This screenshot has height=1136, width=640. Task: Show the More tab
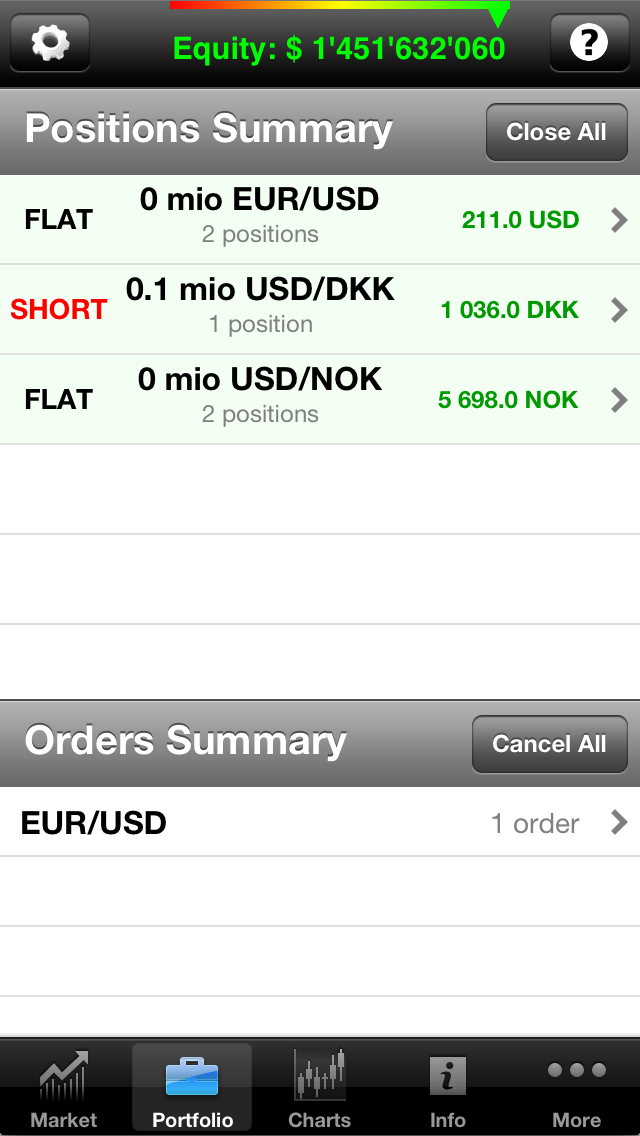pyautogui.click(x=576, y=1088)
